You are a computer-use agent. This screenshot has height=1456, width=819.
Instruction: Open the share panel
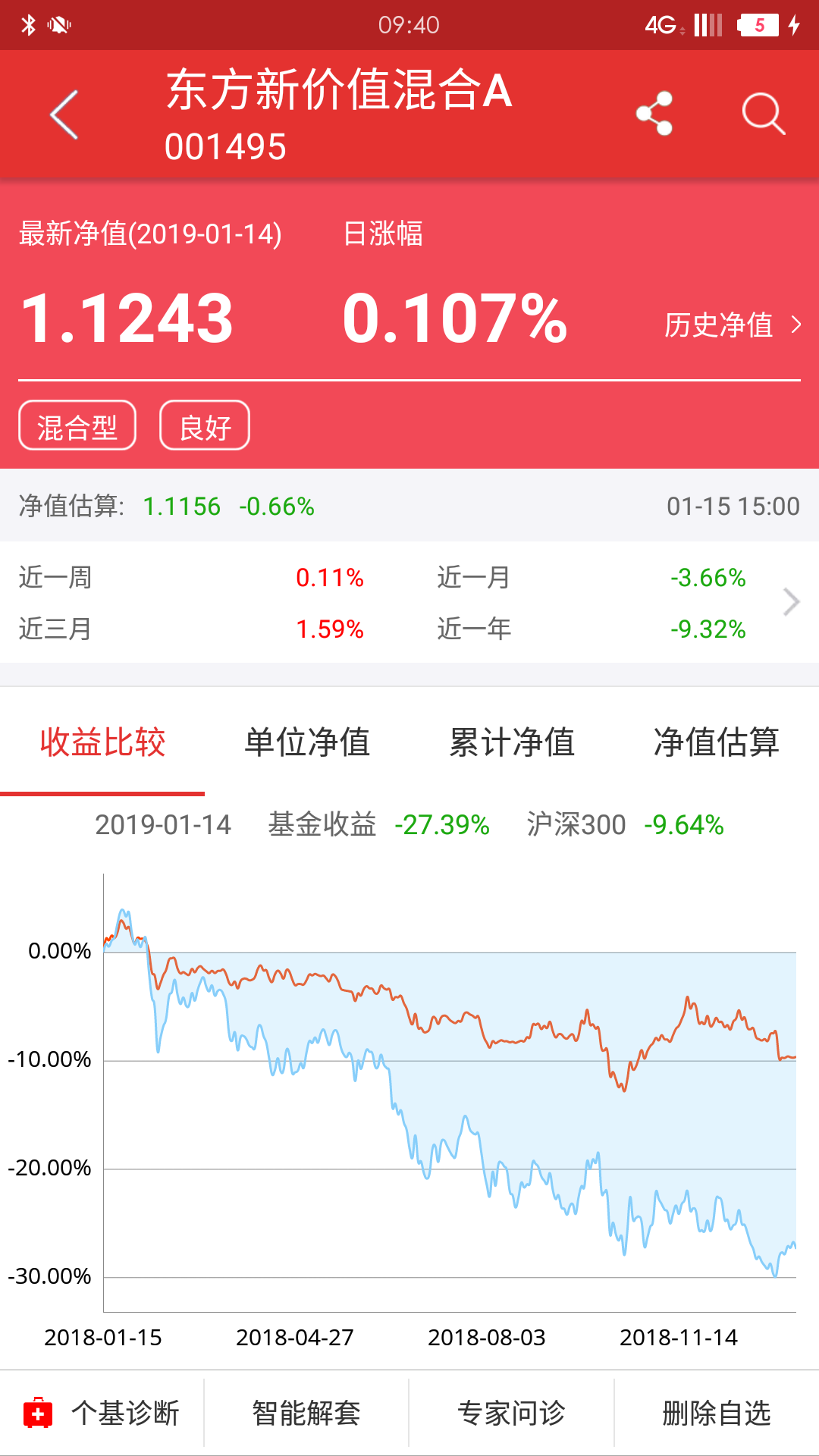(x=654, y=112)
